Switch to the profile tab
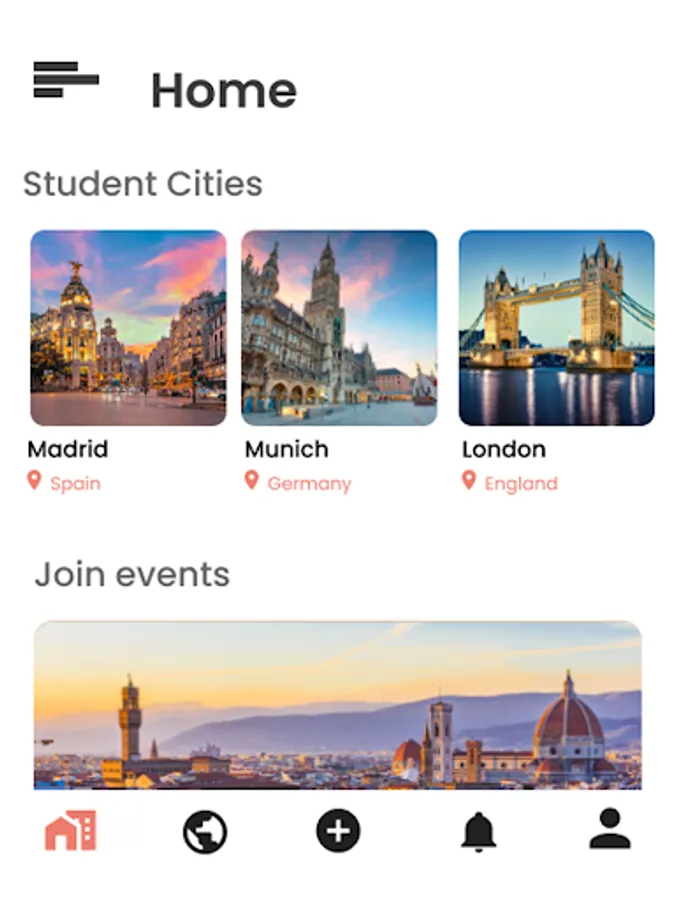Image resolution: width=675 pixels, height=900 pixels. tap(610, 829)
